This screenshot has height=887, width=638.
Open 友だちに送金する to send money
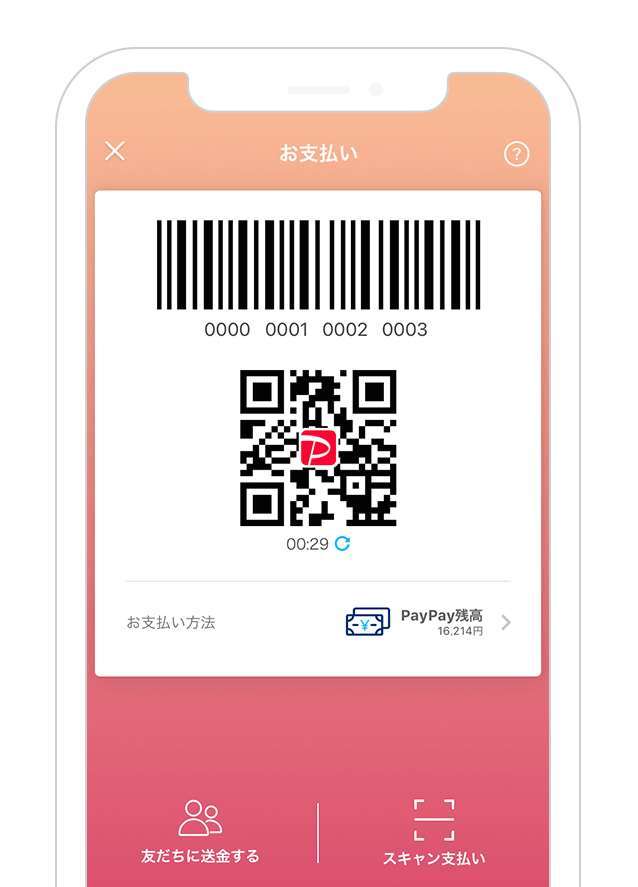pyautogui.click(x=200, y=831)
